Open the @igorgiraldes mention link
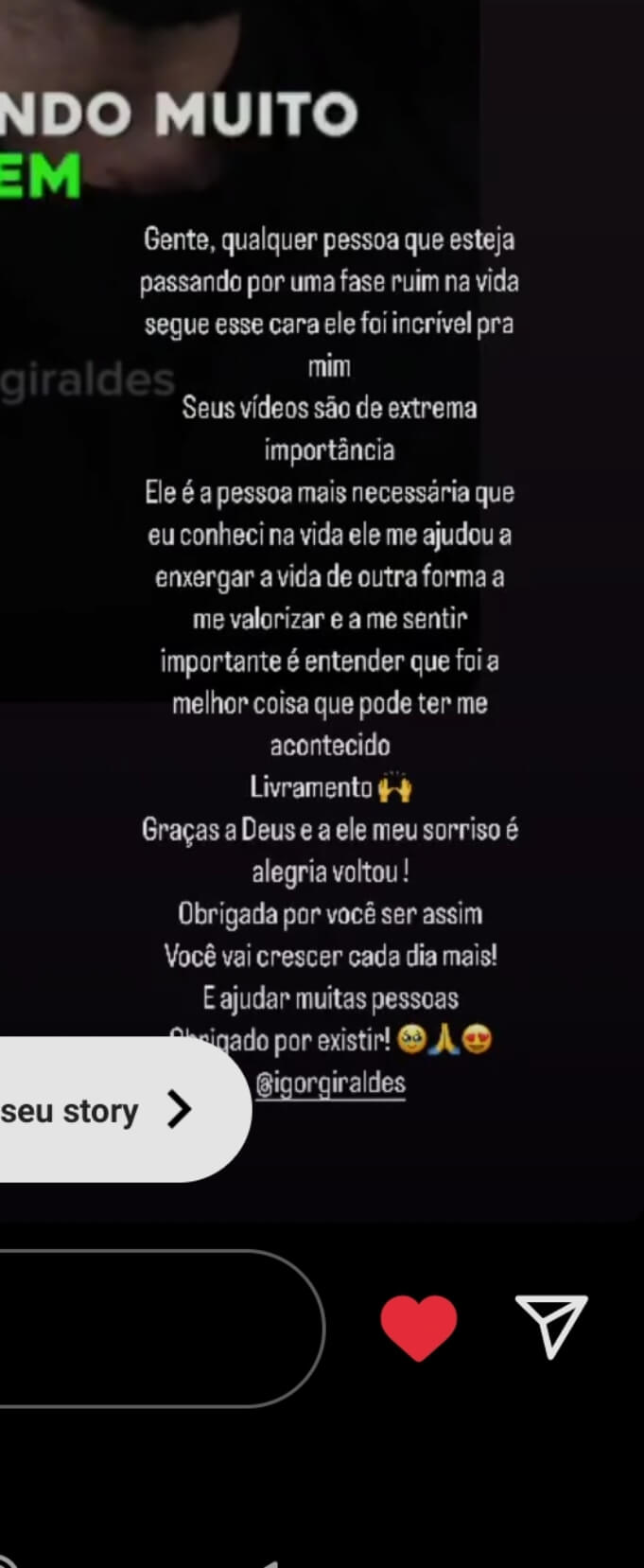Screen dimensions: 644x1568 (x=330, y=1084)
